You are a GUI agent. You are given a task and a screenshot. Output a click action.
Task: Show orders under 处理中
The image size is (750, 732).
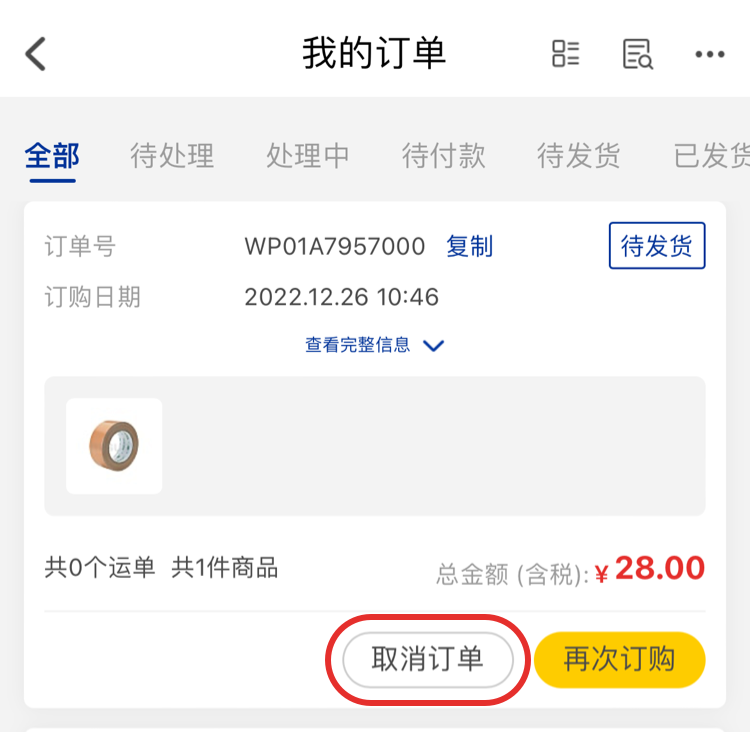coord(308,156)
